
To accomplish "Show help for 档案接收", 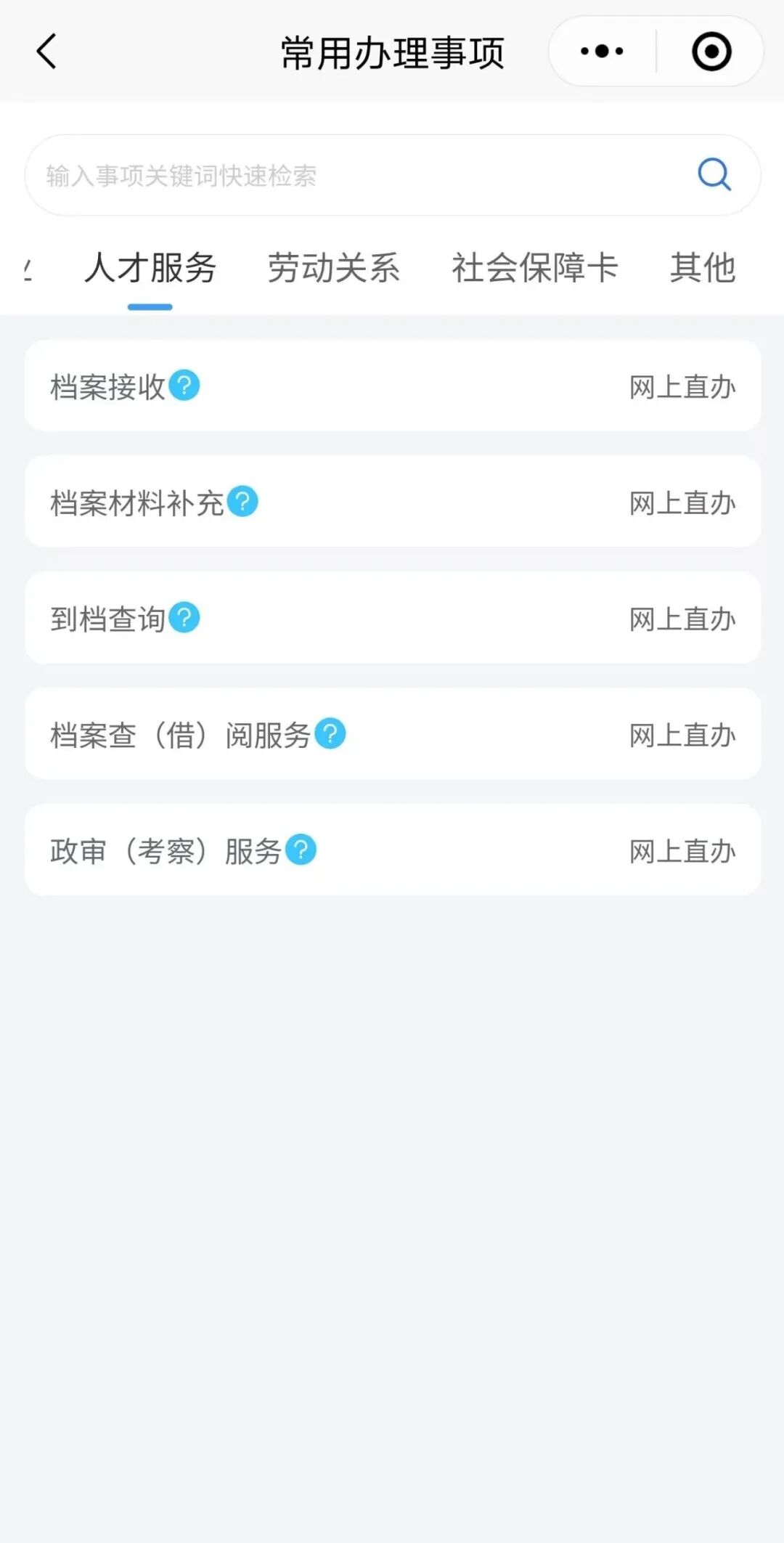I will click(184, 386).
